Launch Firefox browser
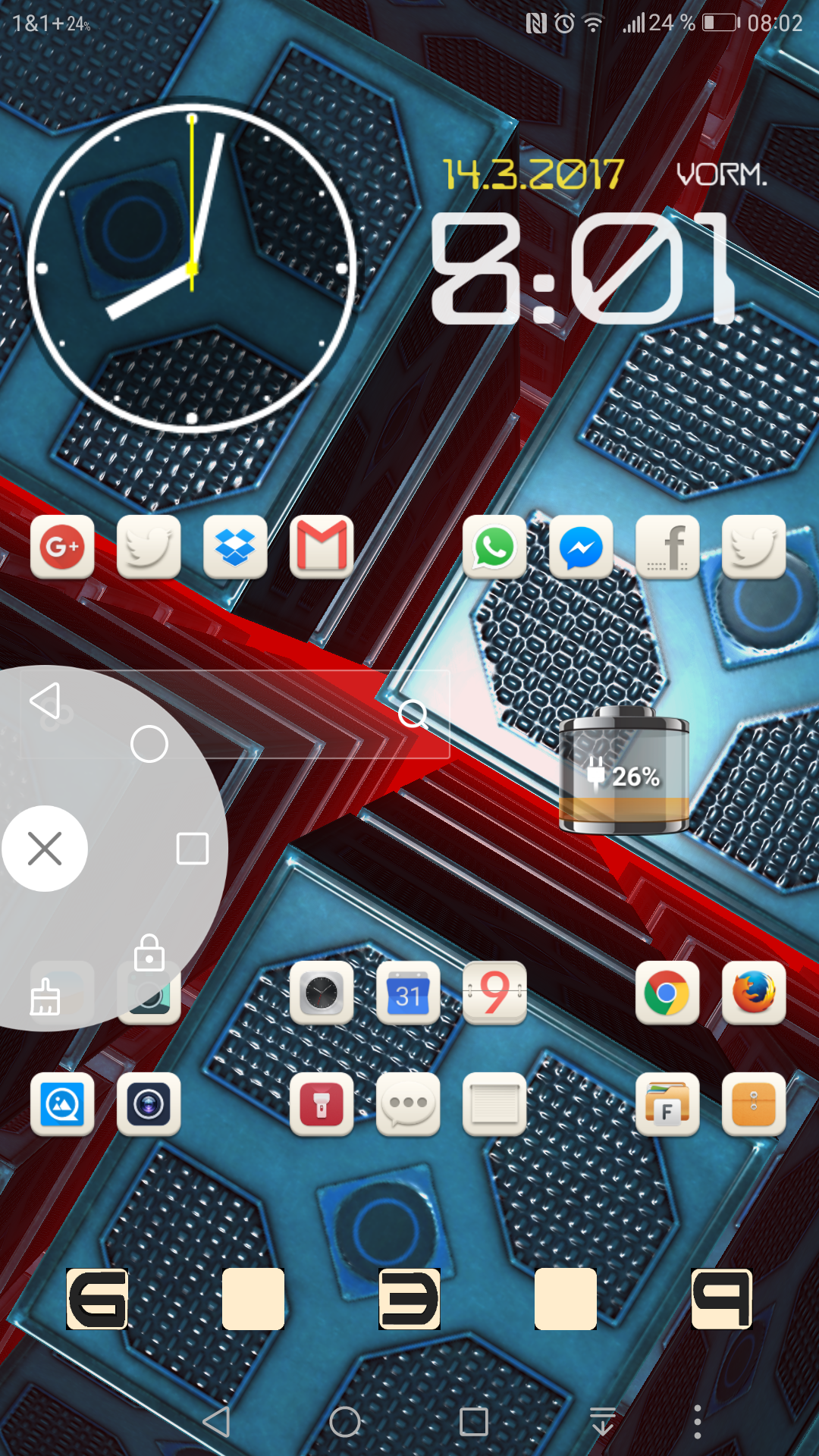 (754, 993)
